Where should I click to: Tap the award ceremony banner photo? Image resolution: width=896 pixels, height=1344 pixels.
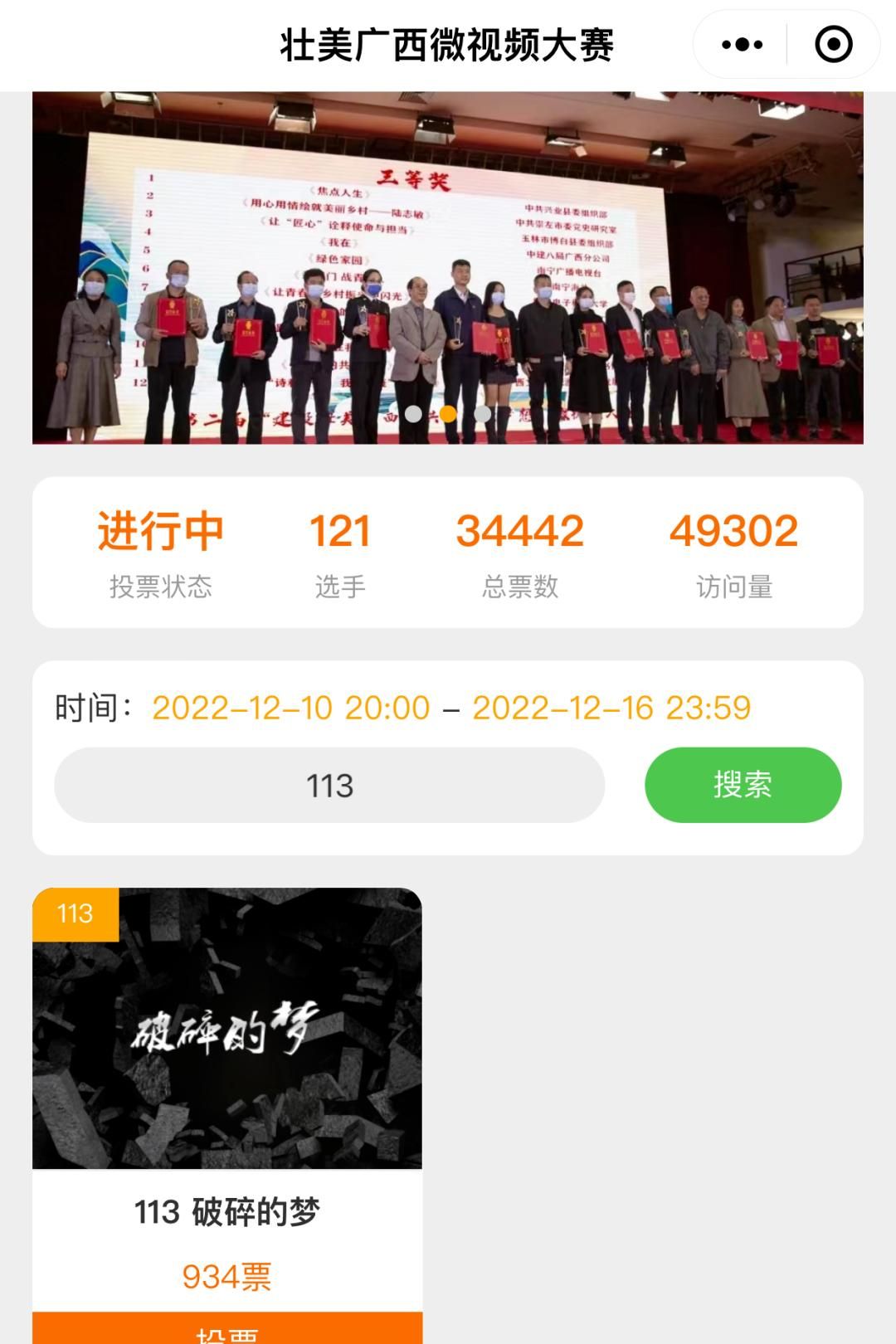point(448,265)
